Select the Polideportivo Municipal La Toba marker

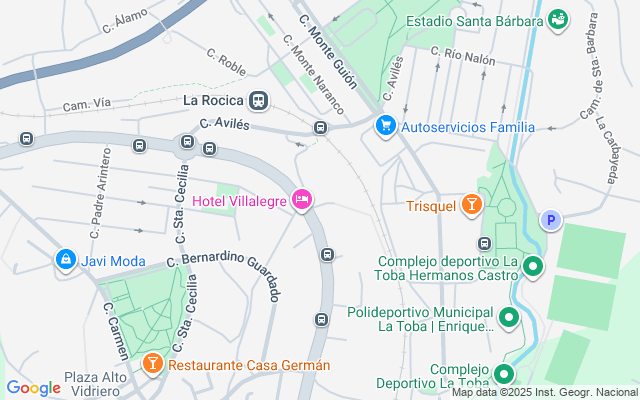coord(509,318)
